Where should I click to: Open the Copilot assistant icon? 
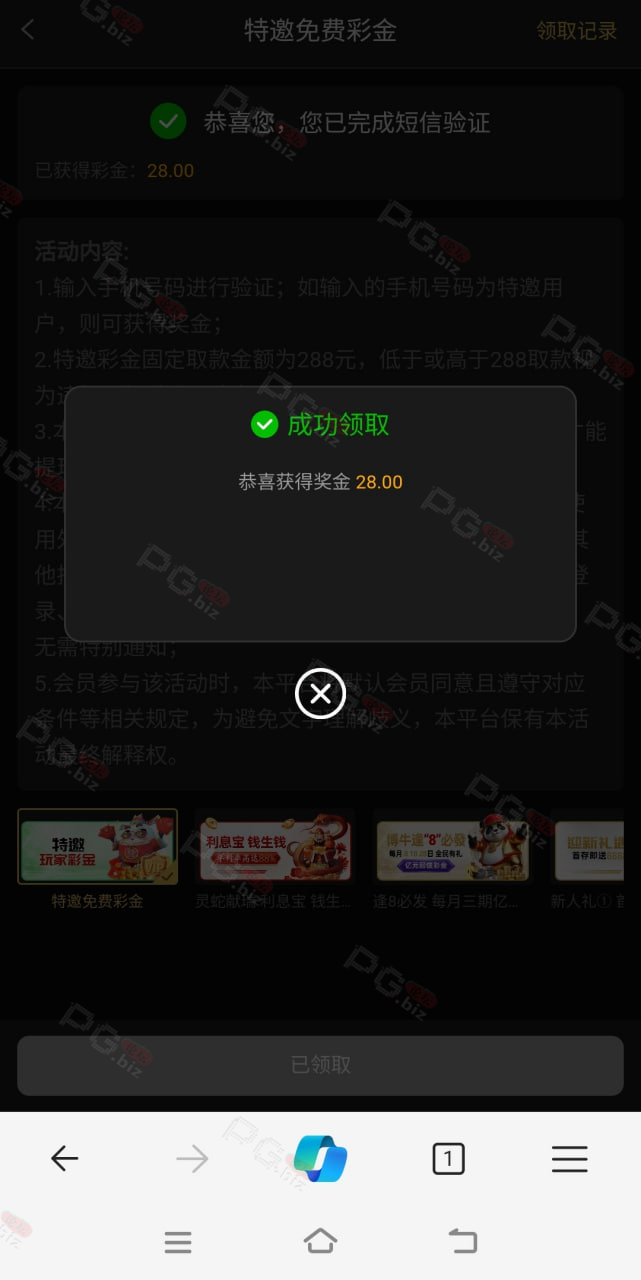click(320, 1159)
